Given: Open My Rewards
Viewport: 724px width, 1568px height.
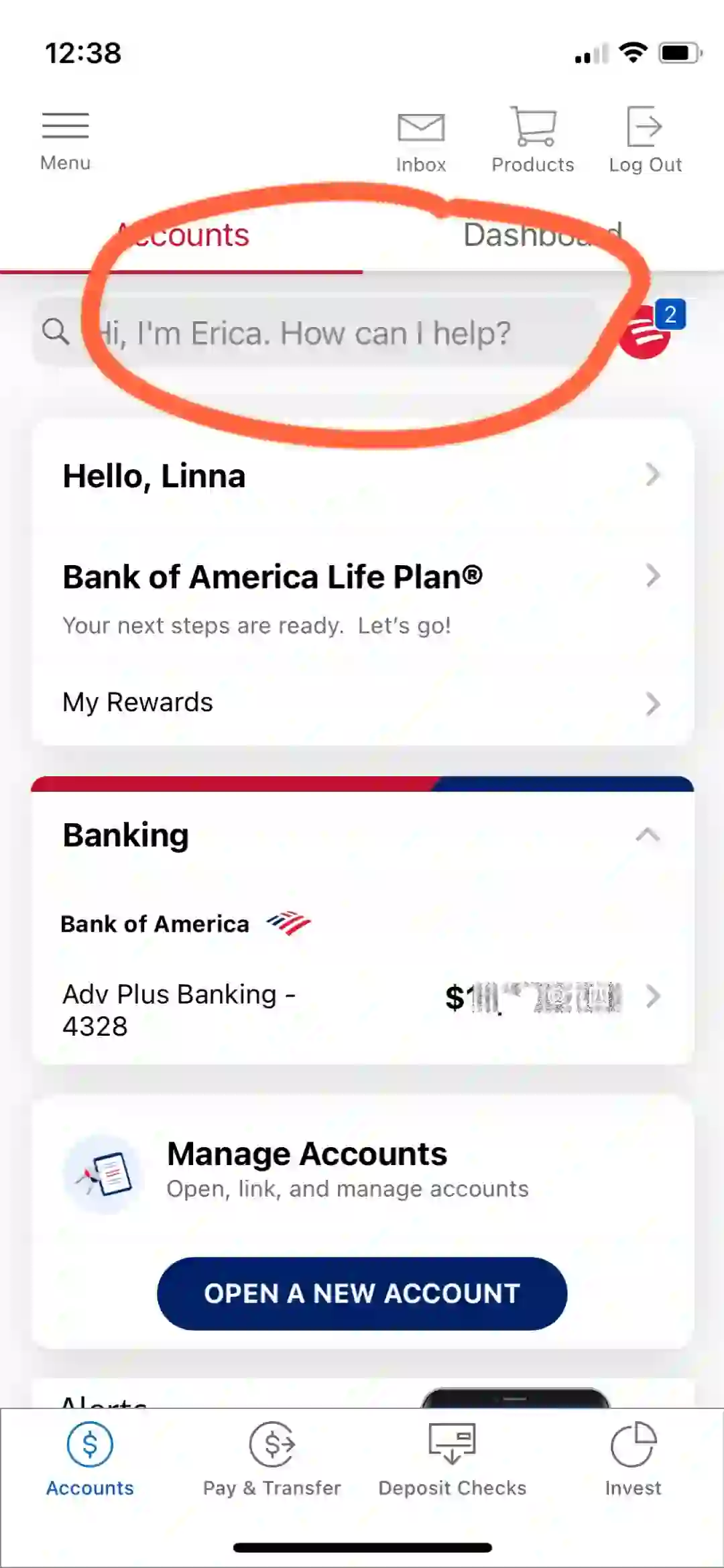Looking at the screenshot, I should click(x=362, y=703).
